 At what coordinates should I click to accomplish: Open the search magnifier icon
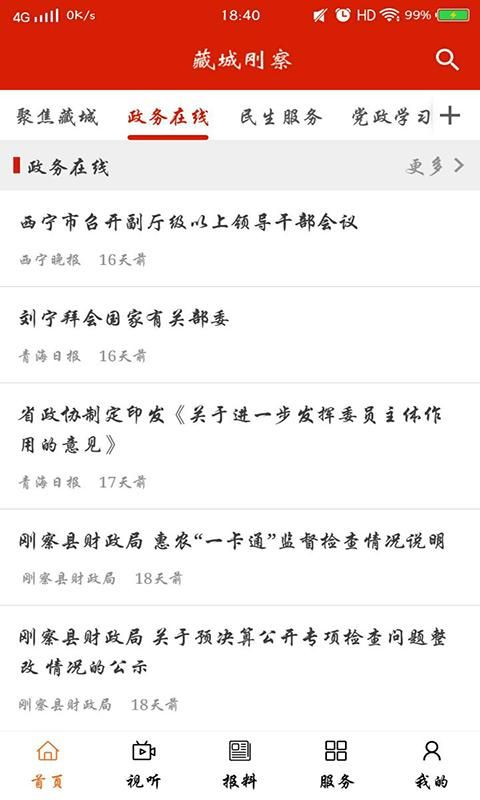point(447,60)
